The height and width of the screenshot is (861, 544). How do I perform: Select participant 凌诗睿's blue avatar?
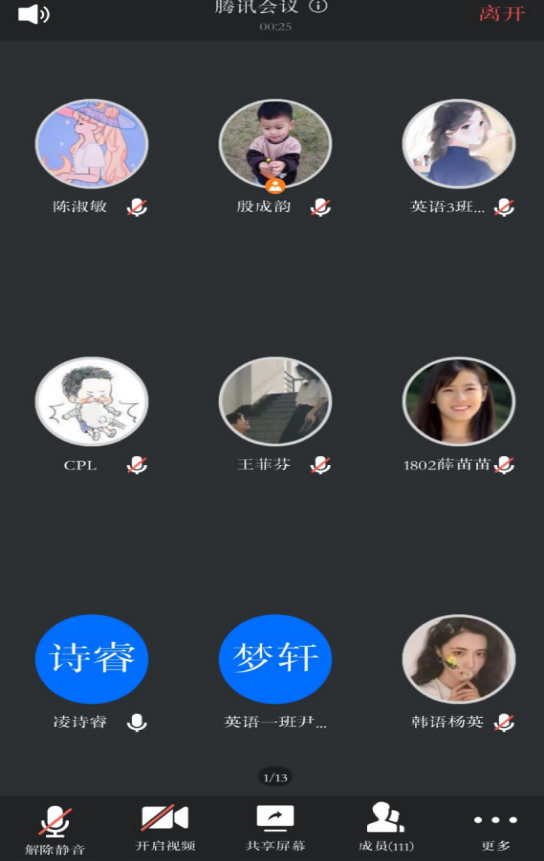click(92, 659)
